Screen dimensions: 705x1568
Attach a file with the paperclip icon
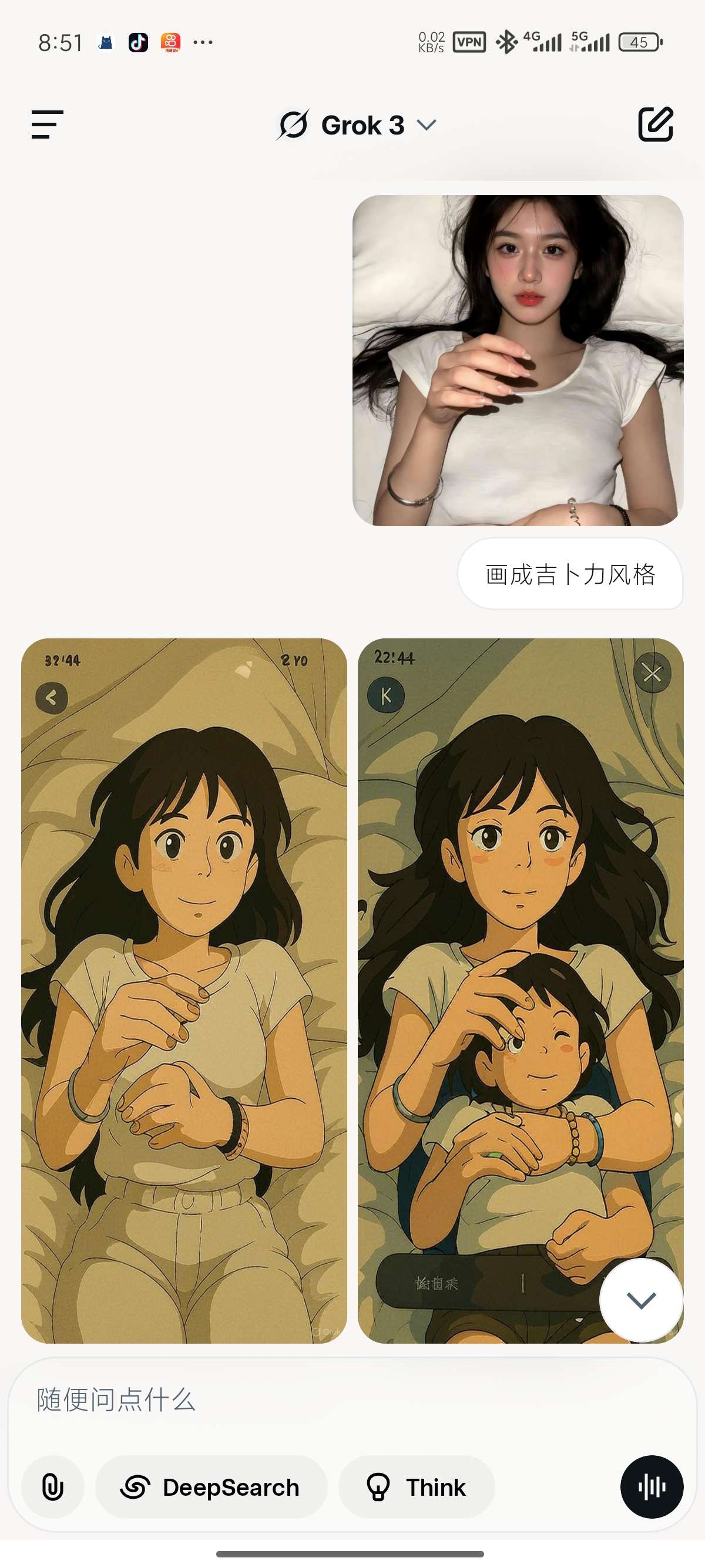click(x=53, y=1487)
